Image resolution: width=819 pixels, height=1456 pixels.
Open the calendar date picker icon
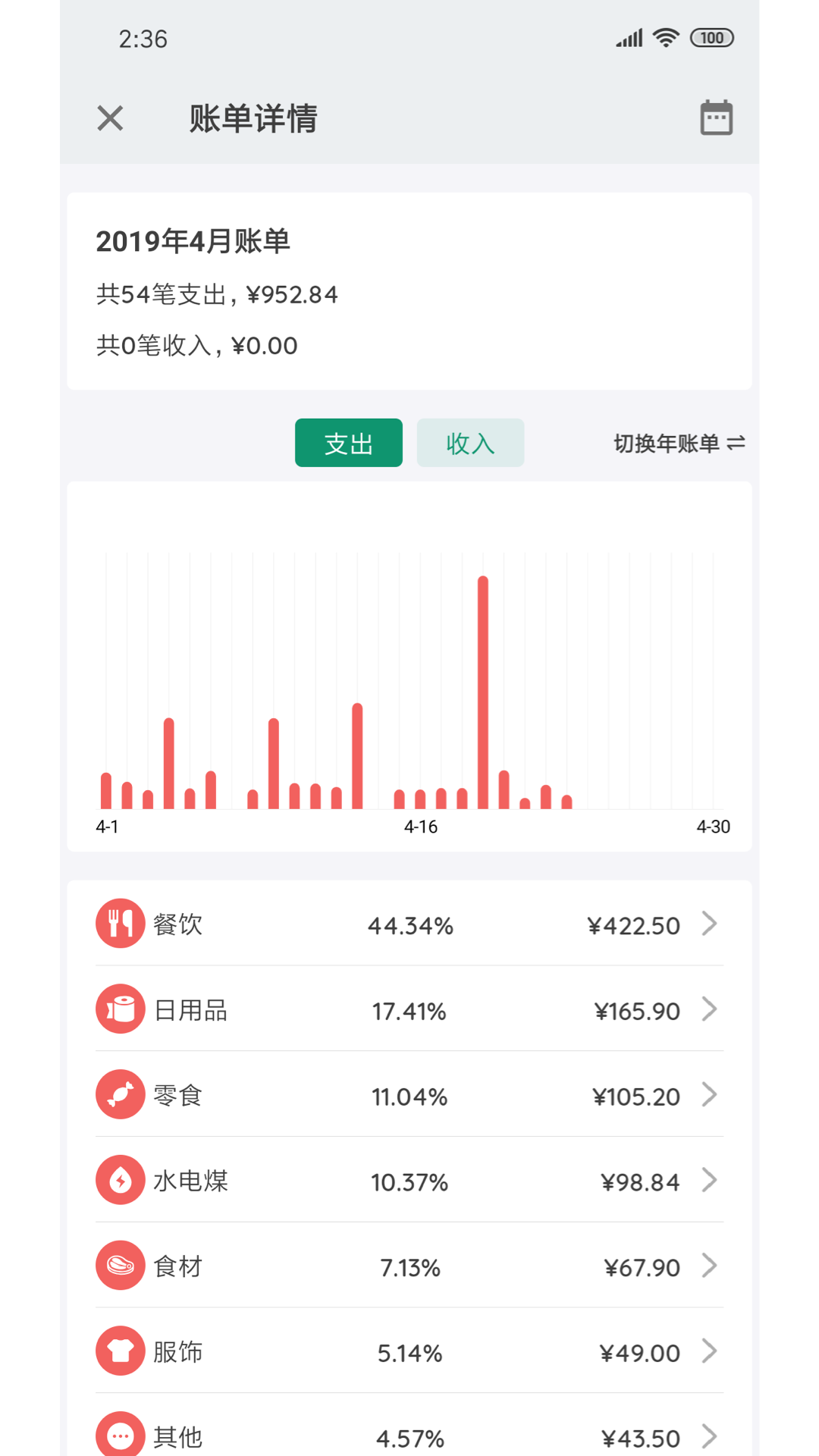pos(715,118)
